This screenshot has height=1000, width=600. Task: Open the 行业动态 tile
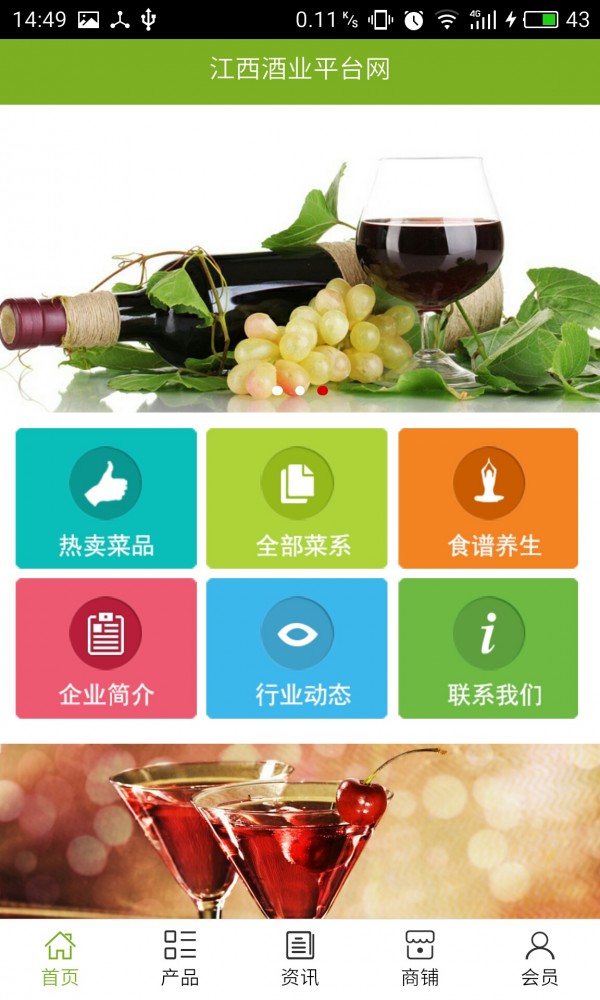click(297, 648)
